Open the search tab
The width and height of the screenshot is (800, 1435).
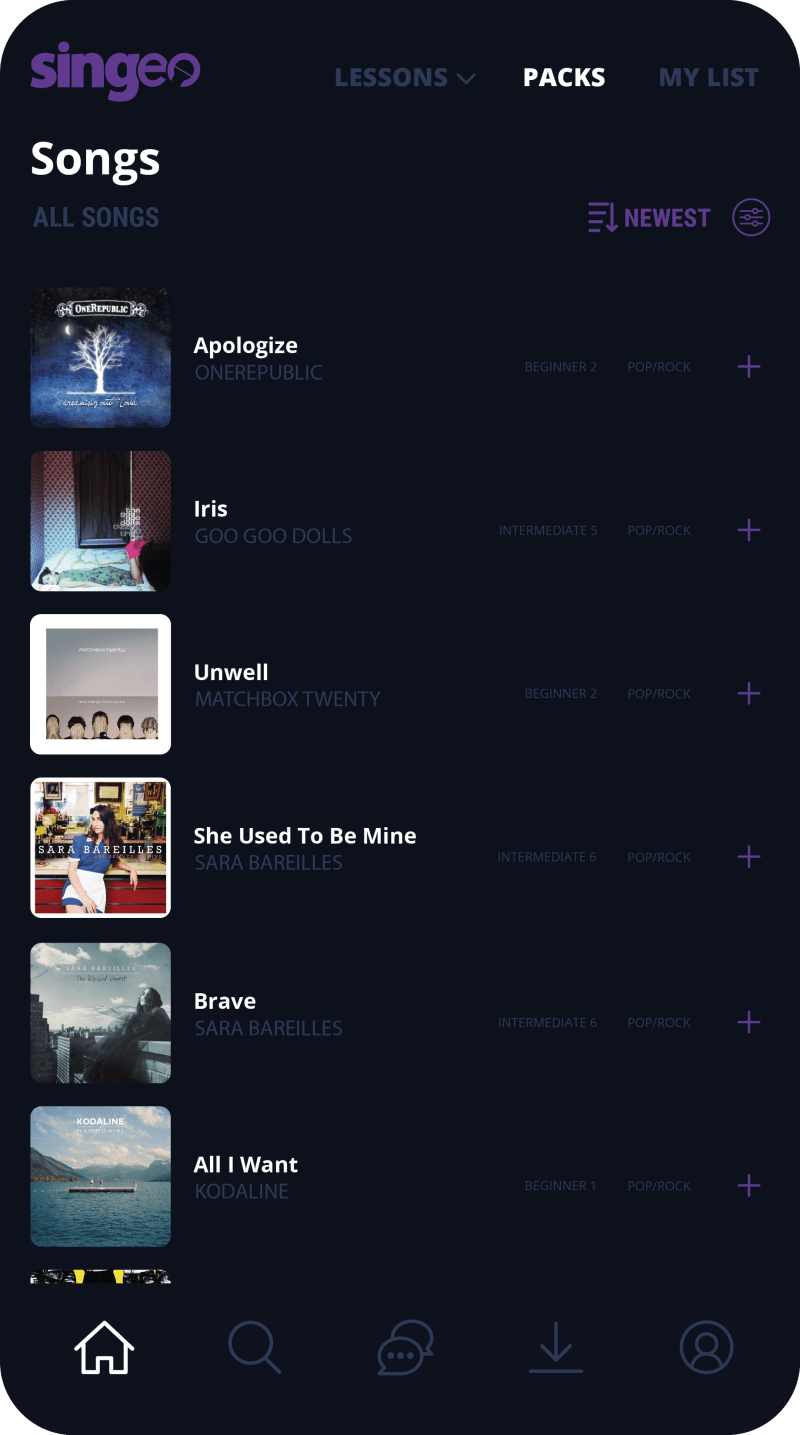[254, 1347]
